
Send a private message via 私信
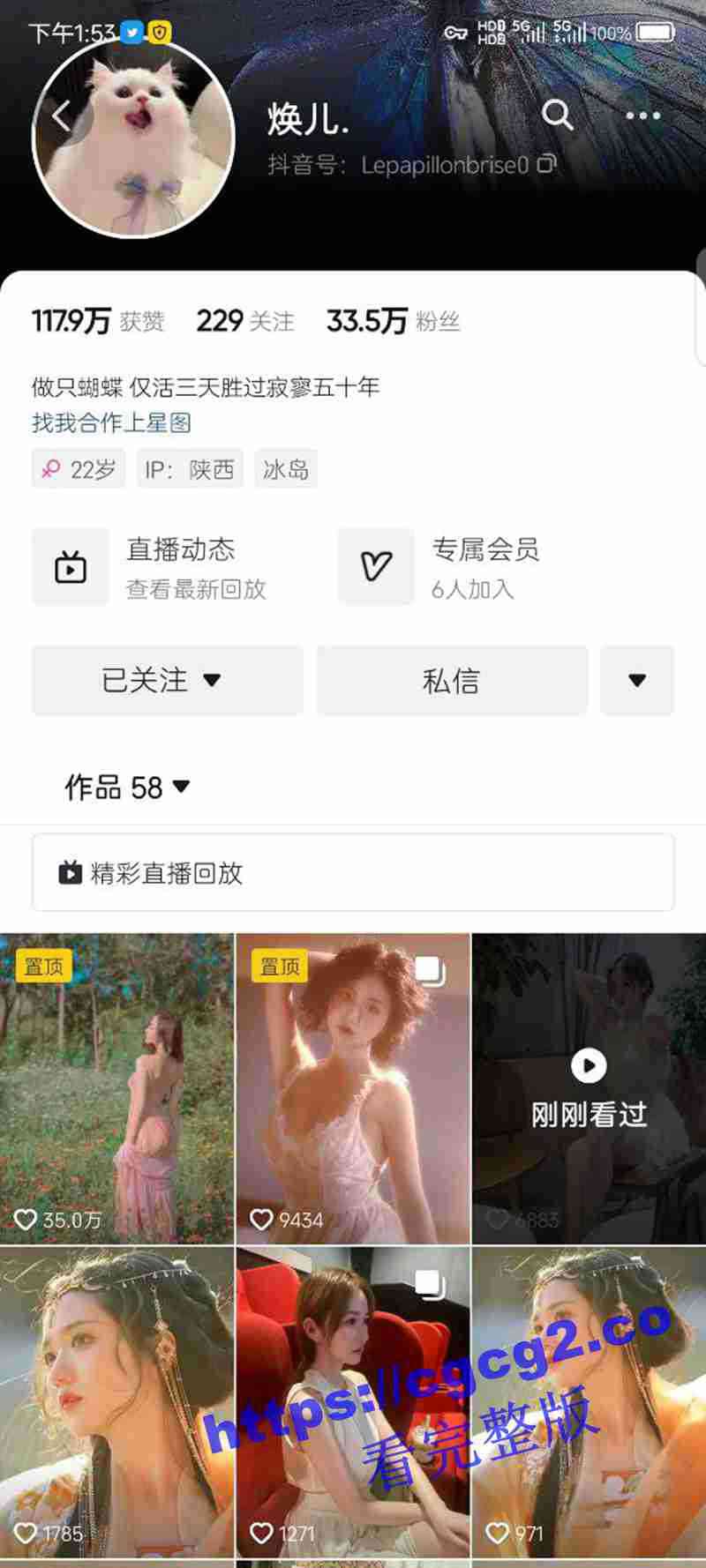click(451, 680)
